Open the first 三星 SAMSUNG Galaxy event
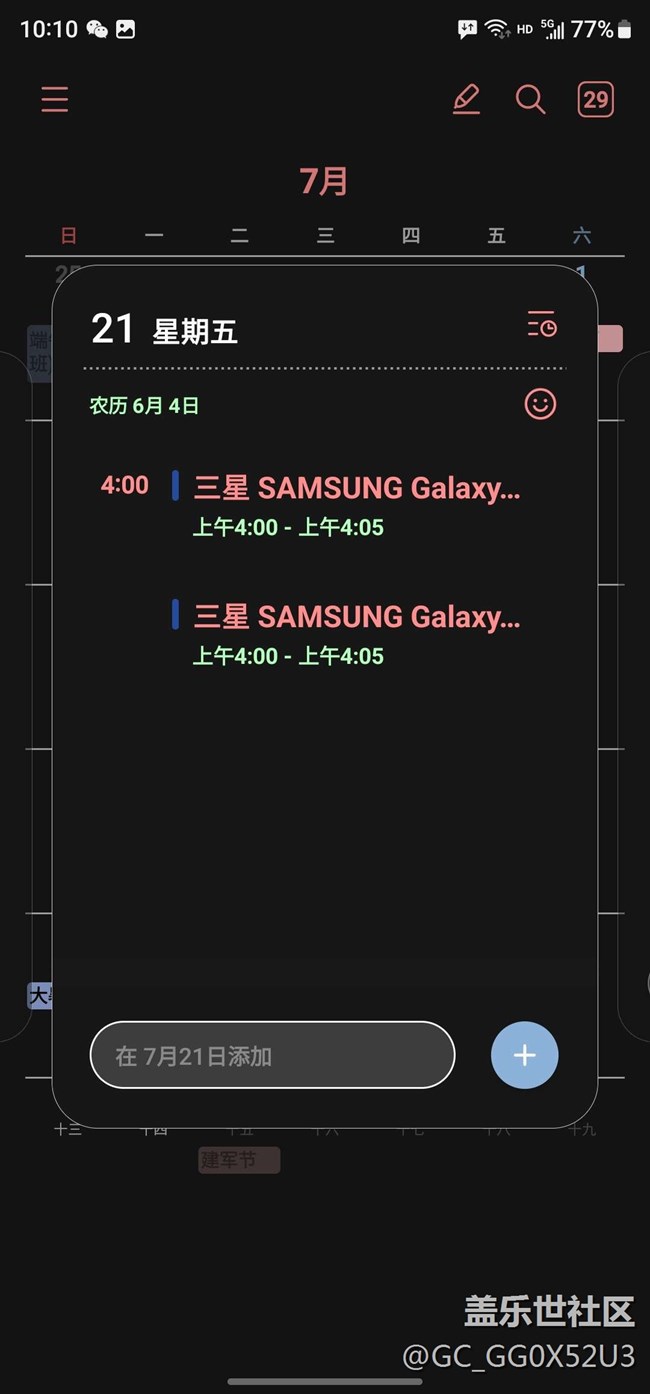 click(x=355, y=506)
